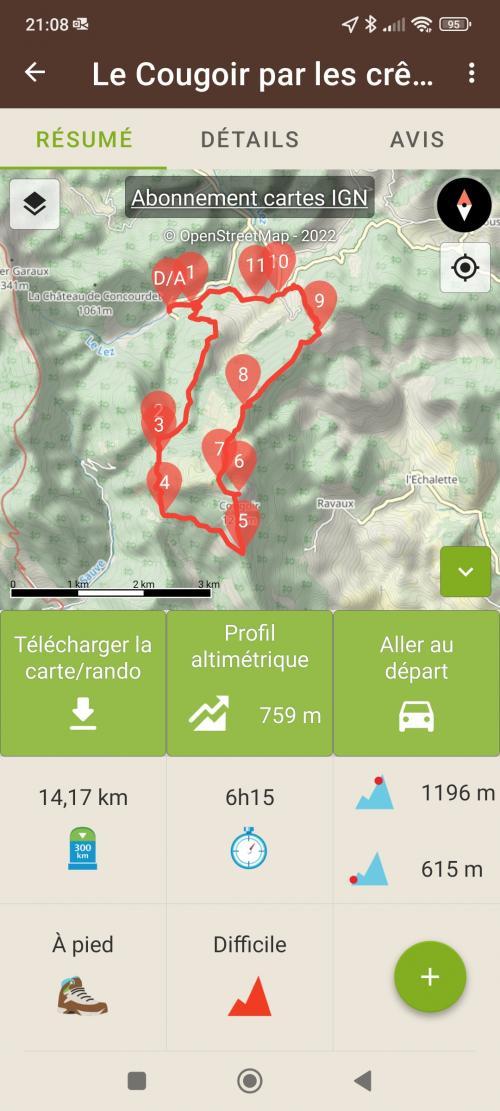Tap the compass to reset map orientation
Image resolution: width=500 pixels, height=1111 pixels.
[465, 205]
